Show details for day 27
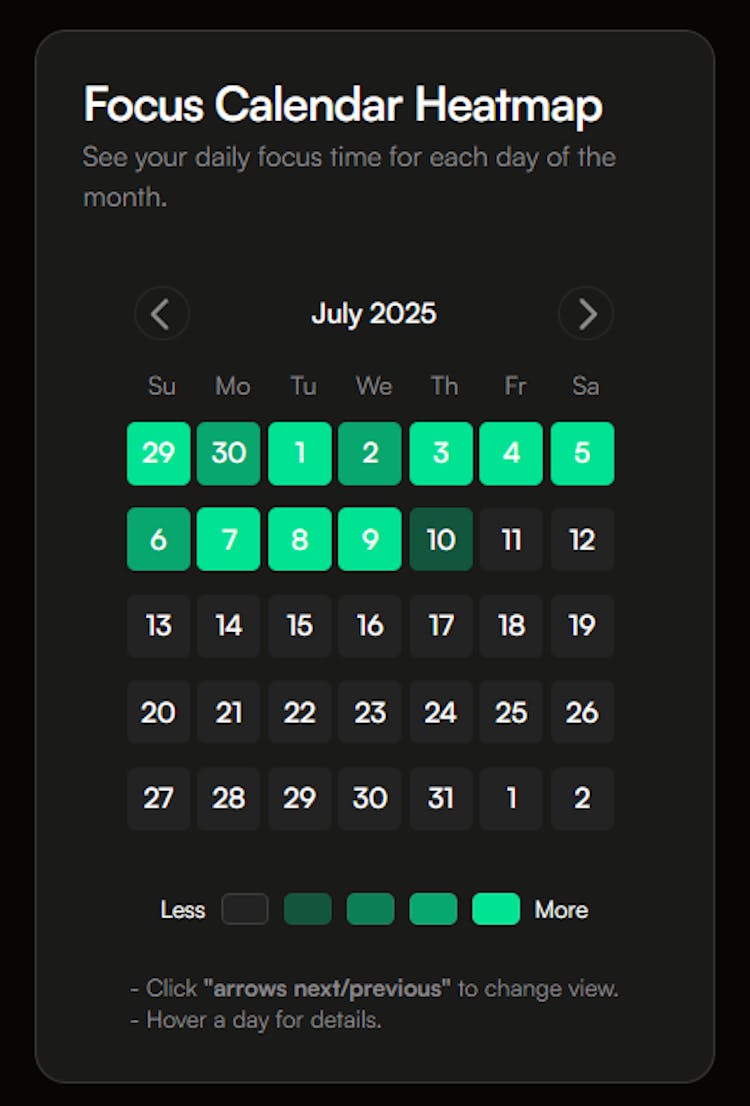 pyautogui.click(x=158, y=799)
